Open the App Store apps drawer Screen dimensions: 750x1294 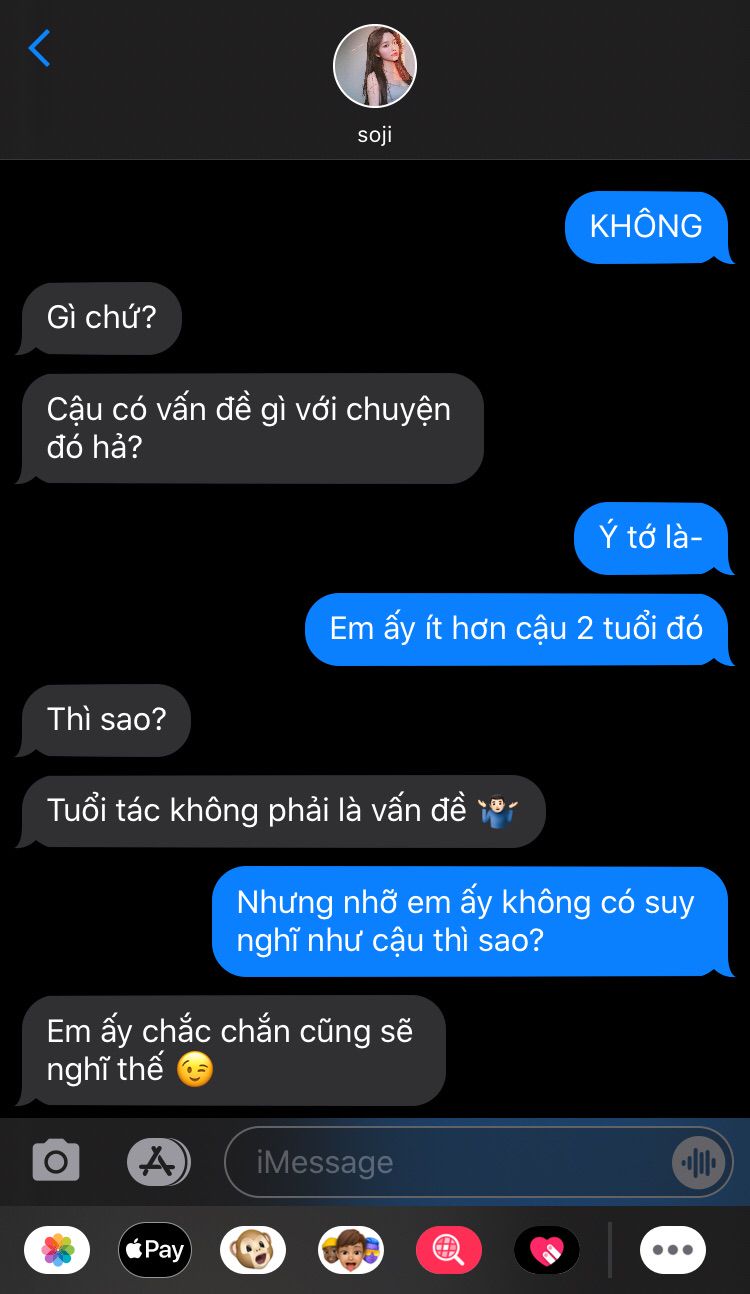point(158,1161)
